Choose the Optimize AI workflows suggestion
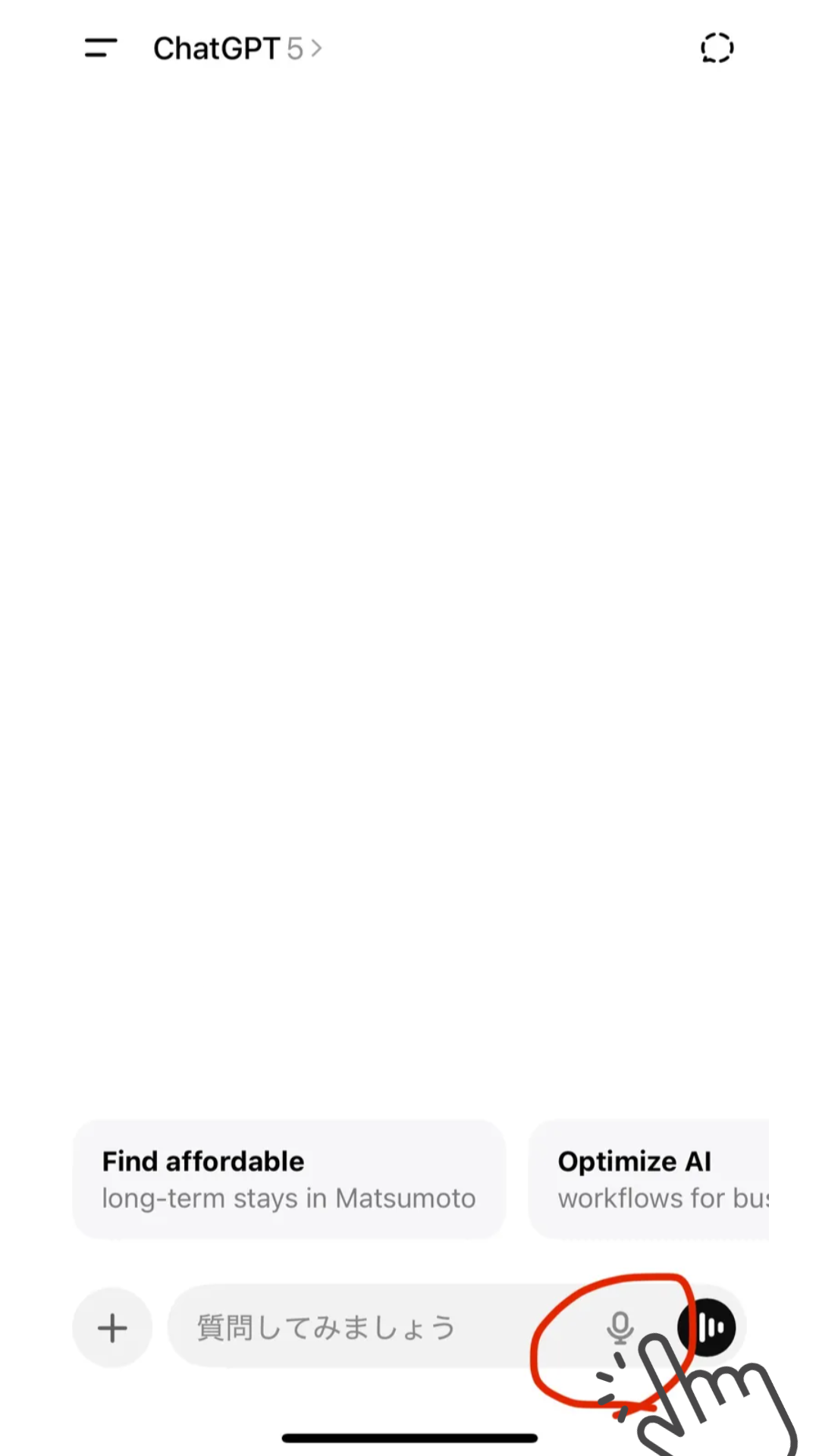Viewport: 819px width, 1456px height. tap(649, 1179)
